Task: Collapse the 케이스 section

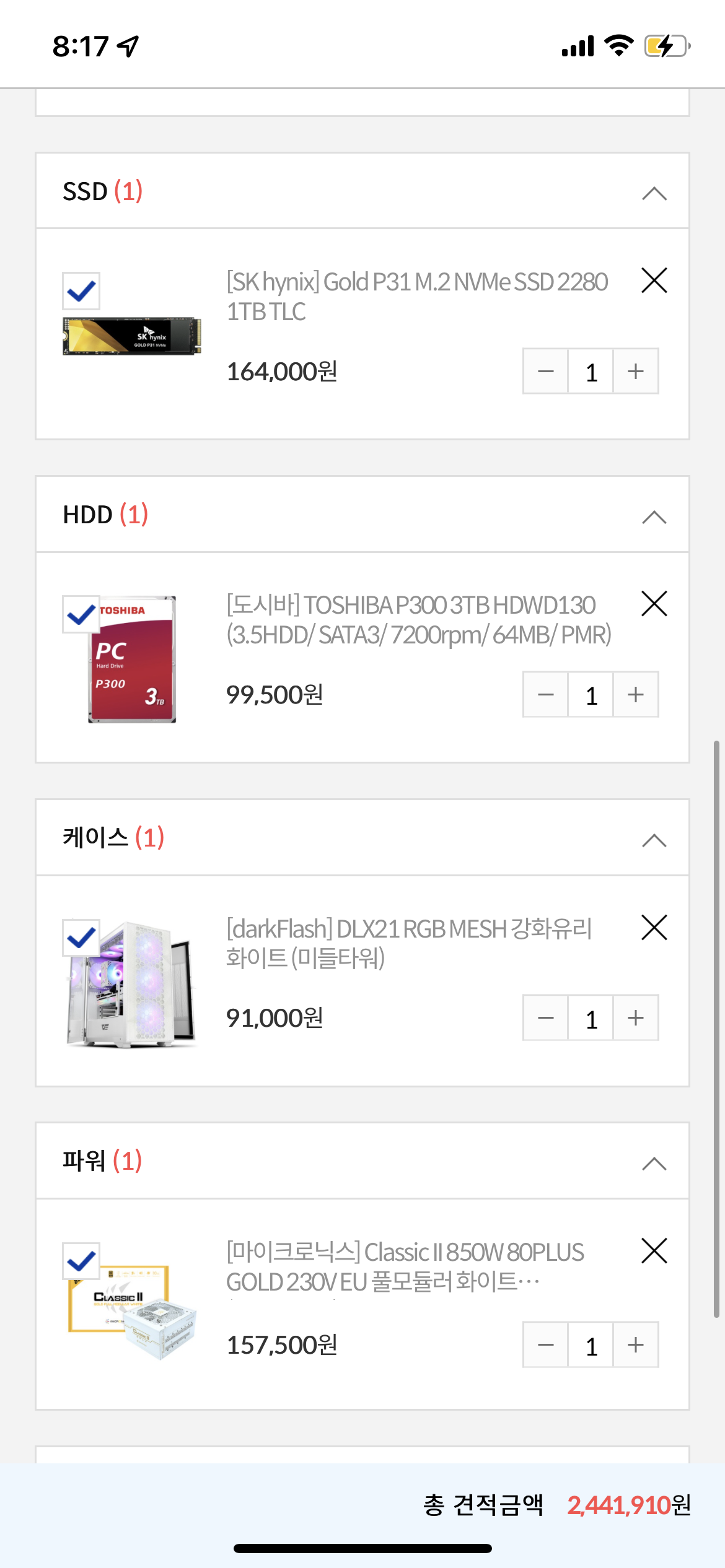Action: [x=654, y=840]
